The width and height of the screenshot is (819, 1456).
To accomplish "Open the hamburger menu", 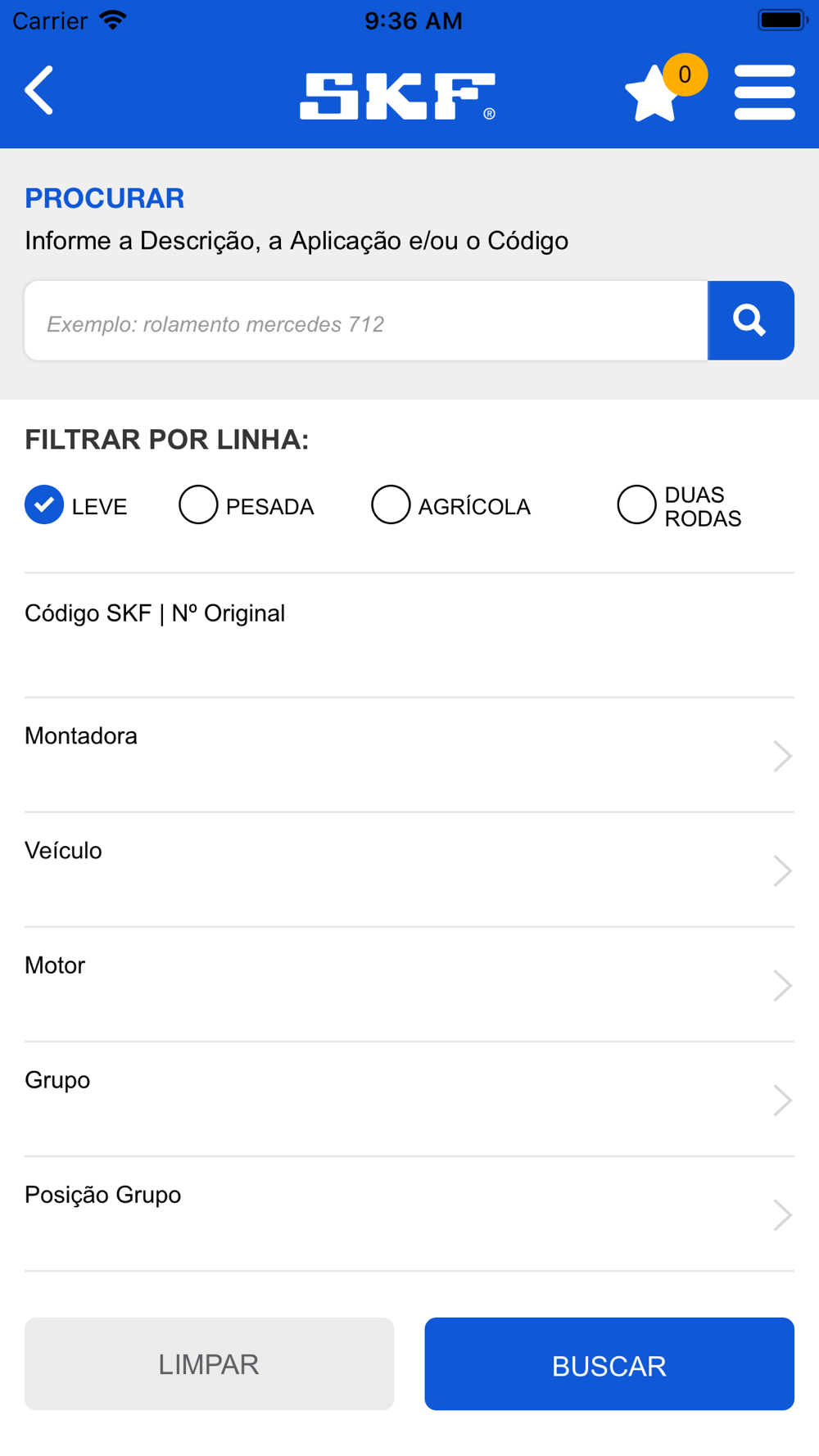I will 764,93.
